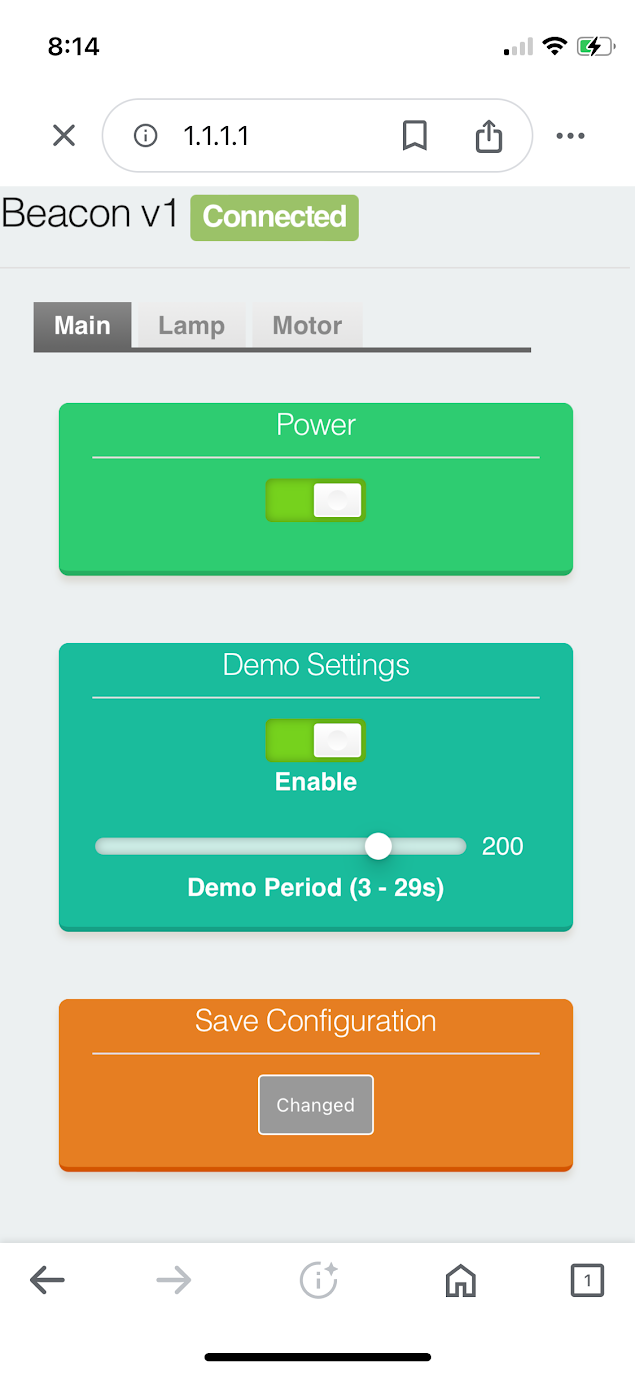View site info for 1.1.1.1

tap(146, 136)
